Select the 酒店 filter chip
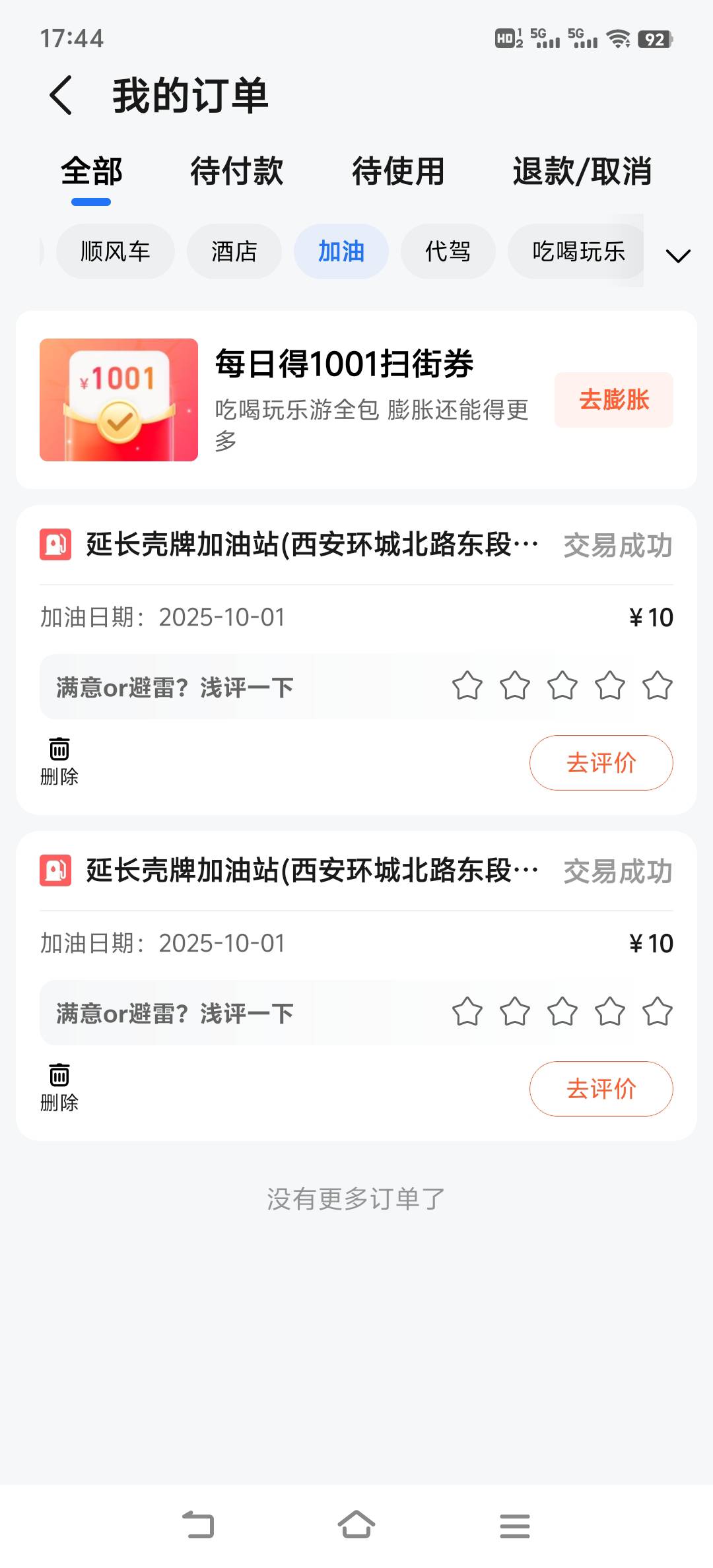Screen dimensions: 713x1568 [234, 251]
